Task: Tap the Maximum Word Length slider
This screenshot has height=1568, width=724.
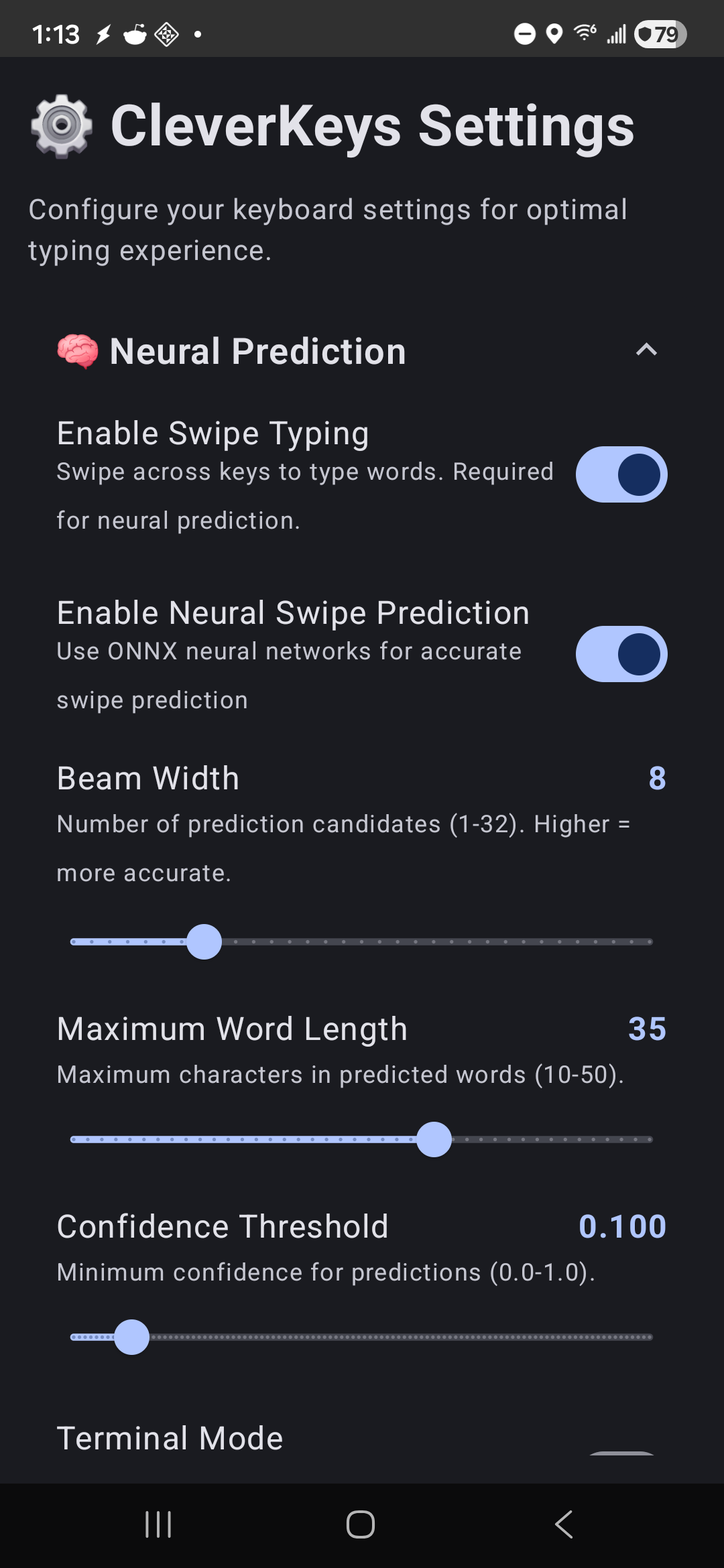Action: tap(362, 1139)
